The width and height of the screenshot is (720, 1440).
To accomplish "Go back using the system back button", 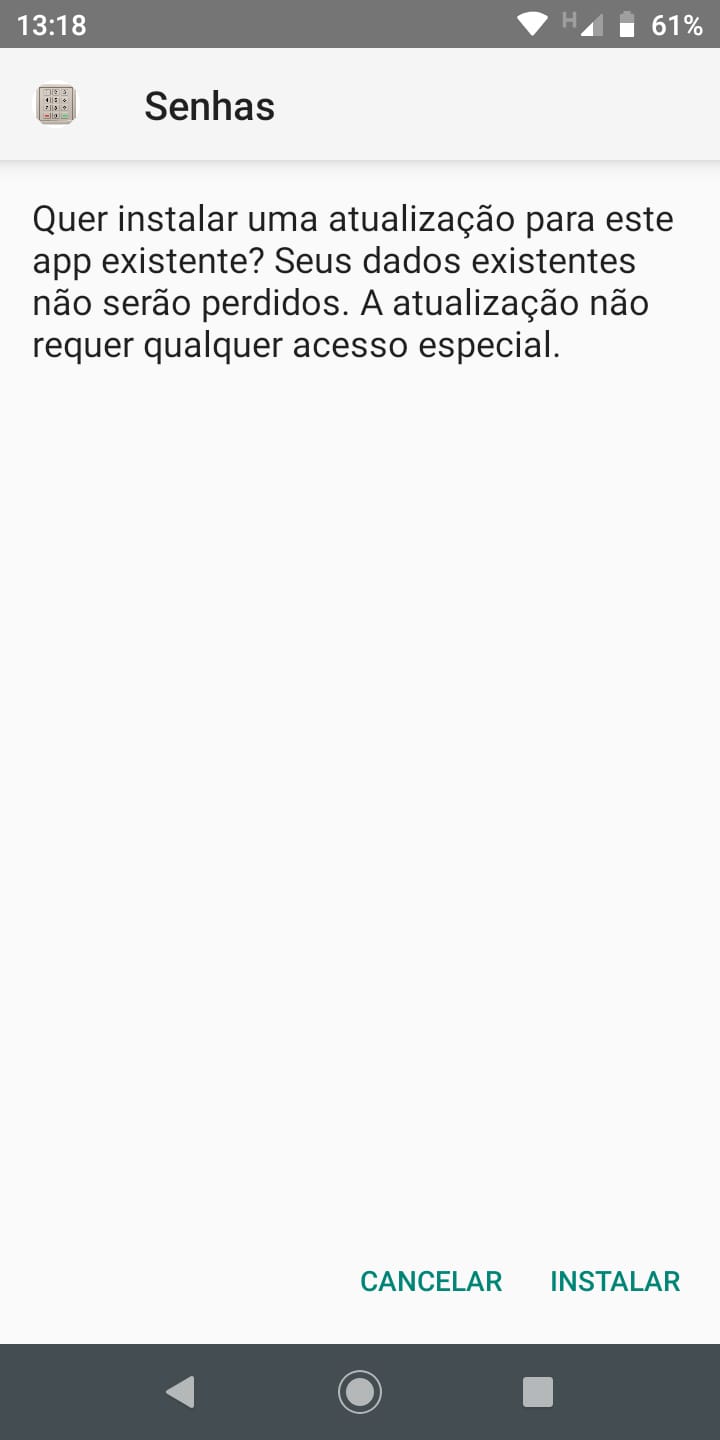I will point(180,1392).
